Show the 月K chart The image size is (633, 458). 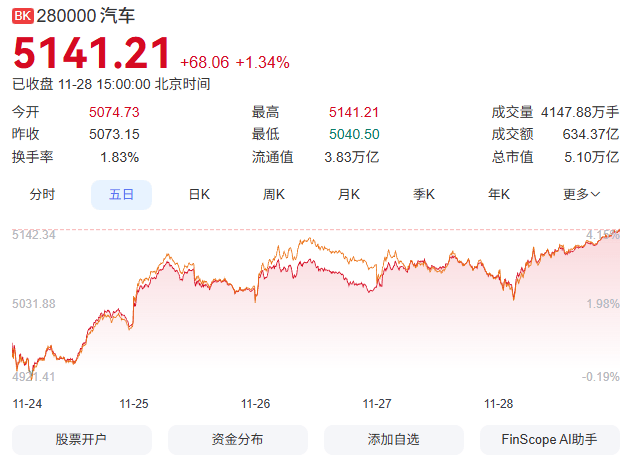tap(349, 195)
